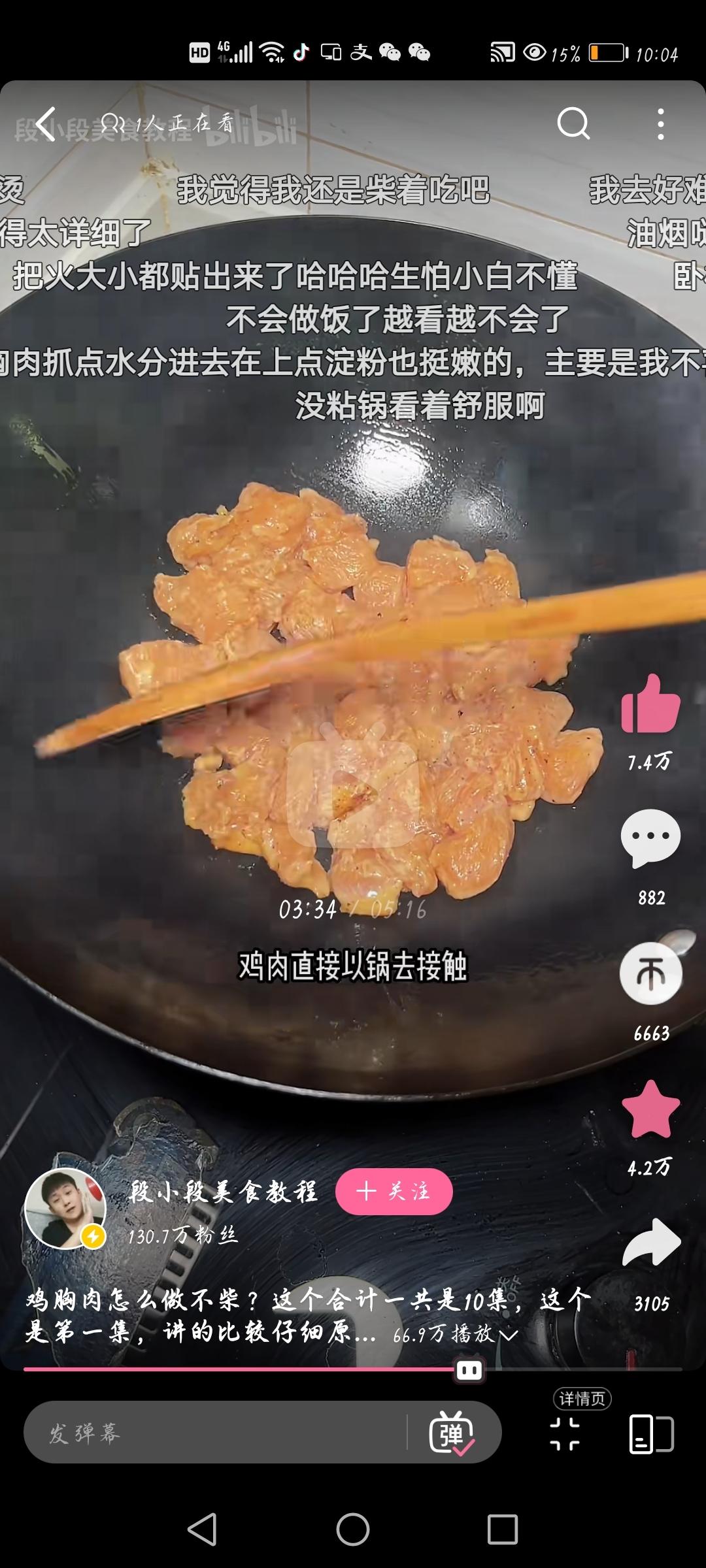Expand the video description
The height and width of the screenshot is (1568, 706).
(509, 1335)
